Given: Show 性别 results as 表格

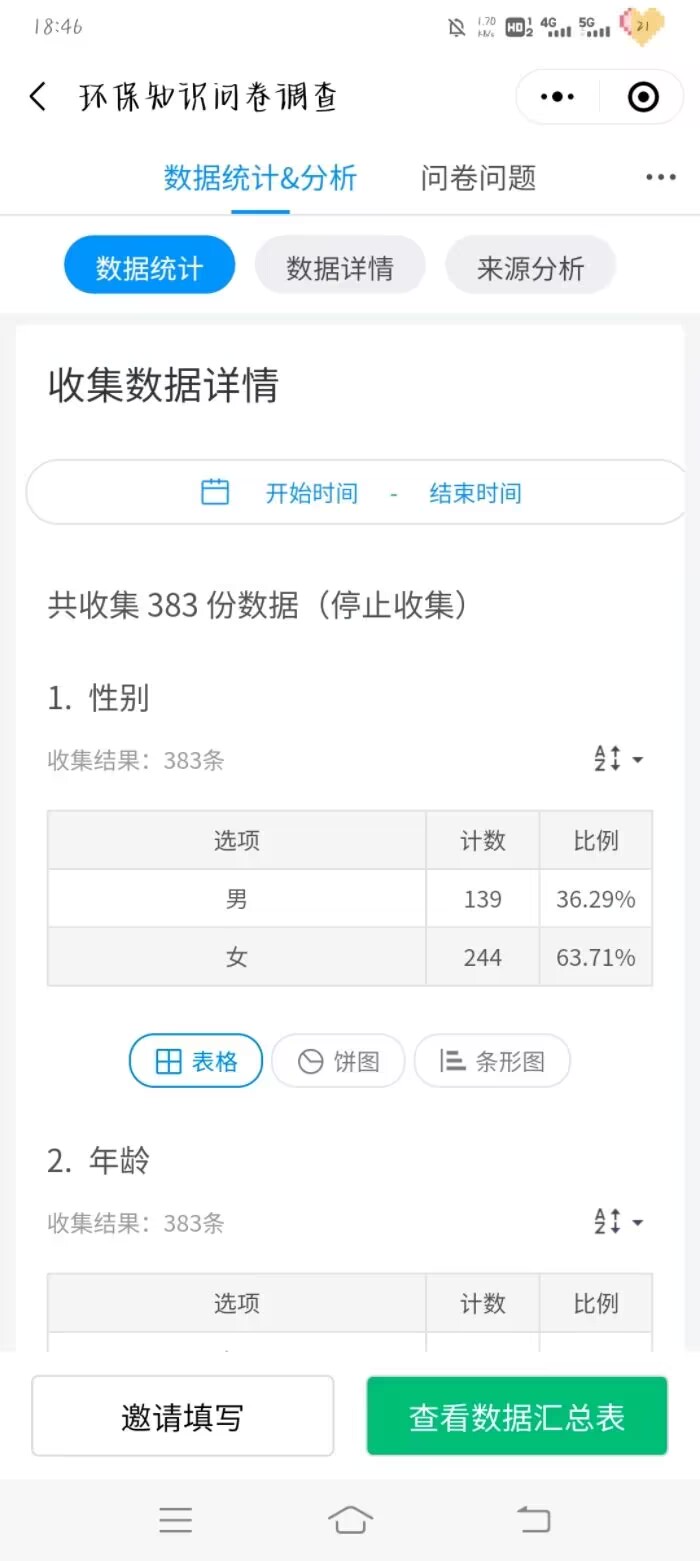Looking at the screenshot, I should pos(196,1061).
